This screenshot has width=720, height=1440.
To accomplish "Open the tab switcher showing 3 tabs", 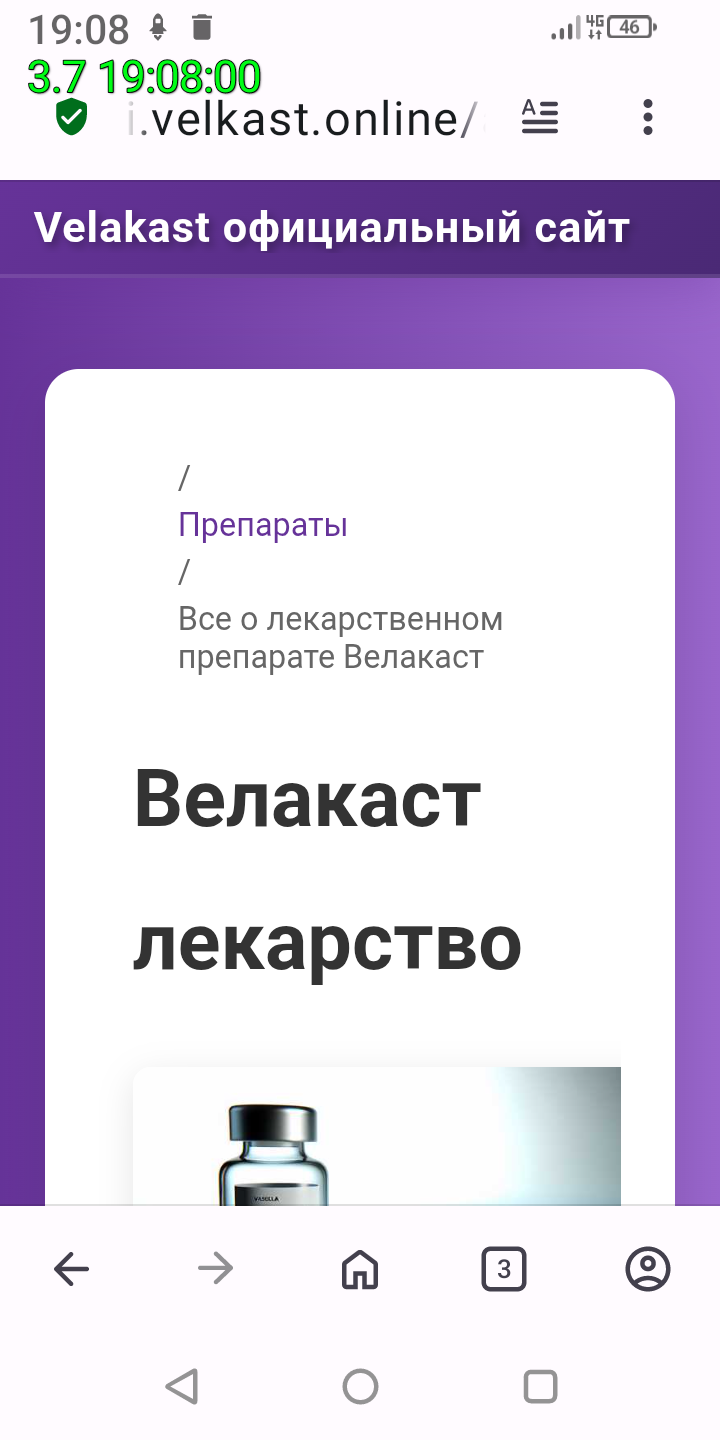I will (x=504, y=1270).
